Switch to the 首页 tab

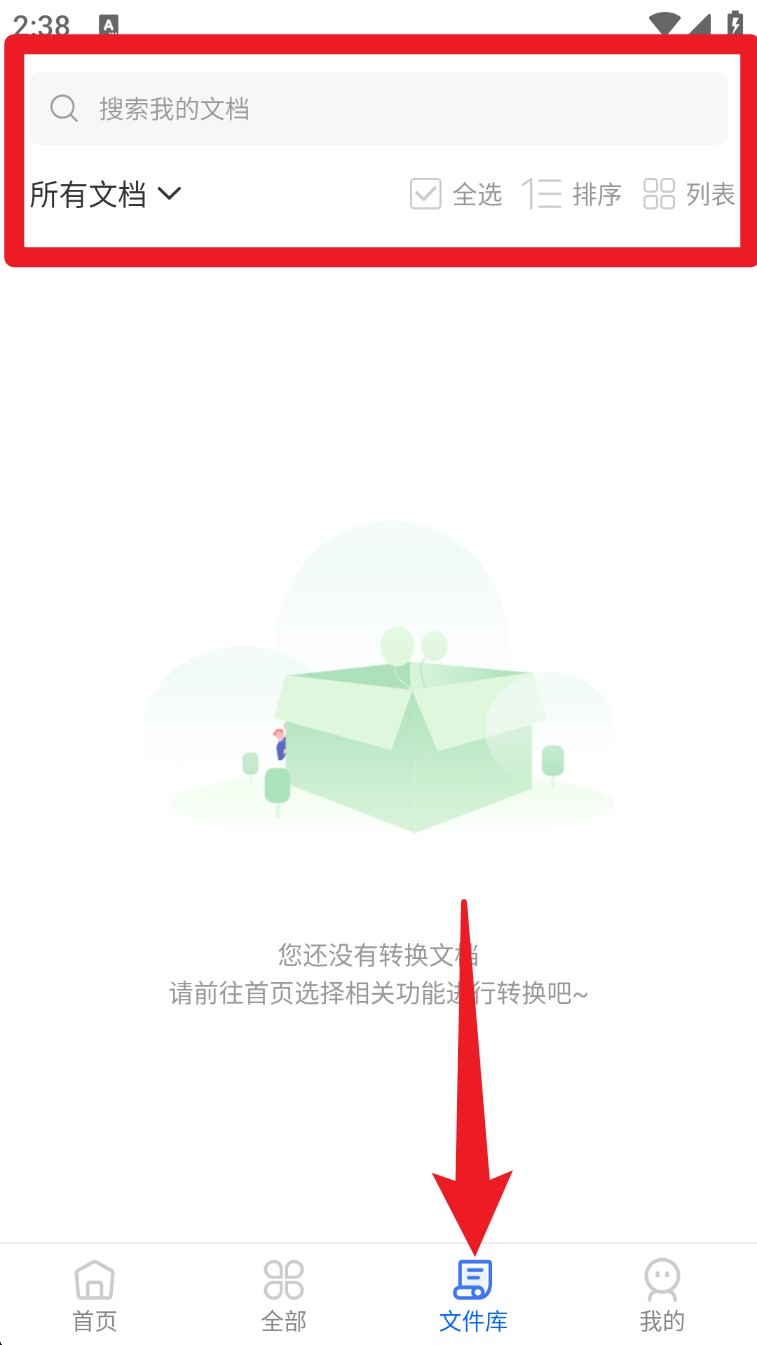pyautogui.click(x=94, y=1295)
